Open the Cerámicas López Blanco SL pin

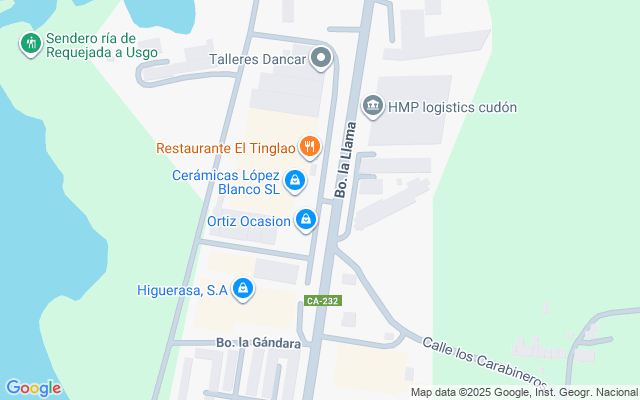[294, 181]
